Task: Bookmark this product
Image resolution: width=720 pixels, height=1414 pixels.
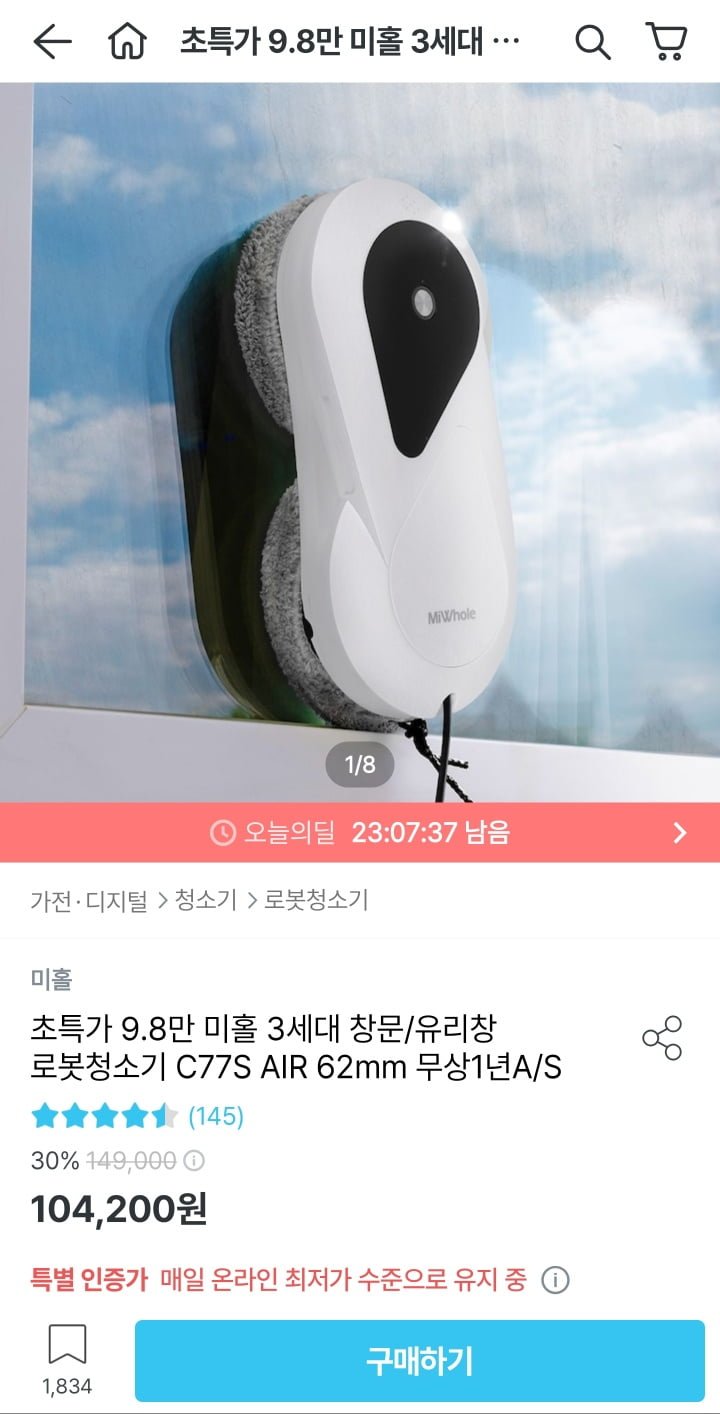Action: [x=67, y=1358]
